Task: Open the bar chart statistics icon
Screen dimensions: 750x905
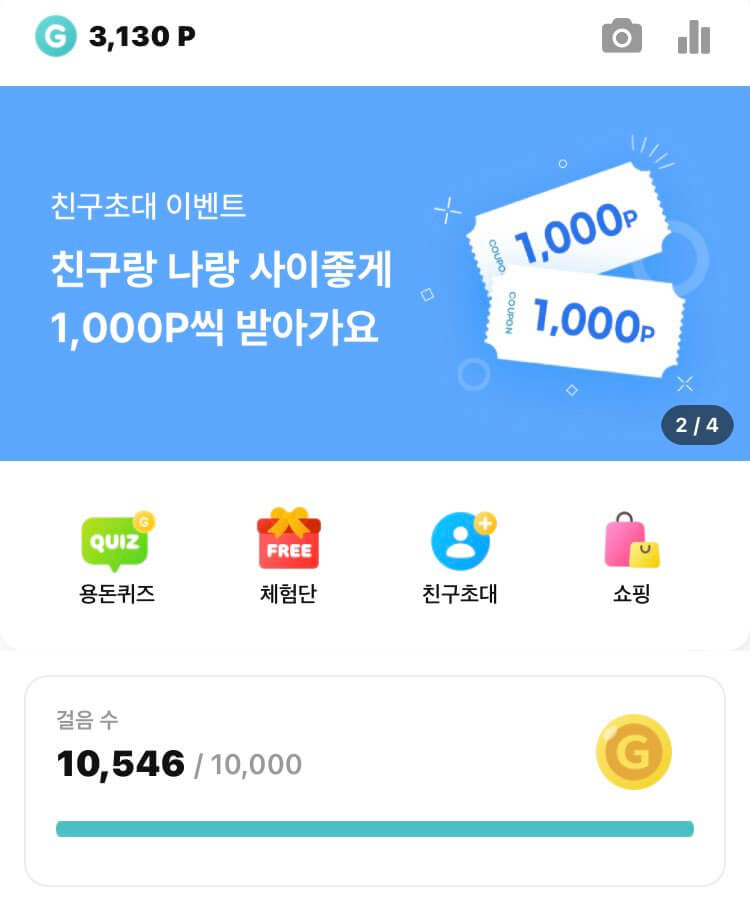Action: 694,37
